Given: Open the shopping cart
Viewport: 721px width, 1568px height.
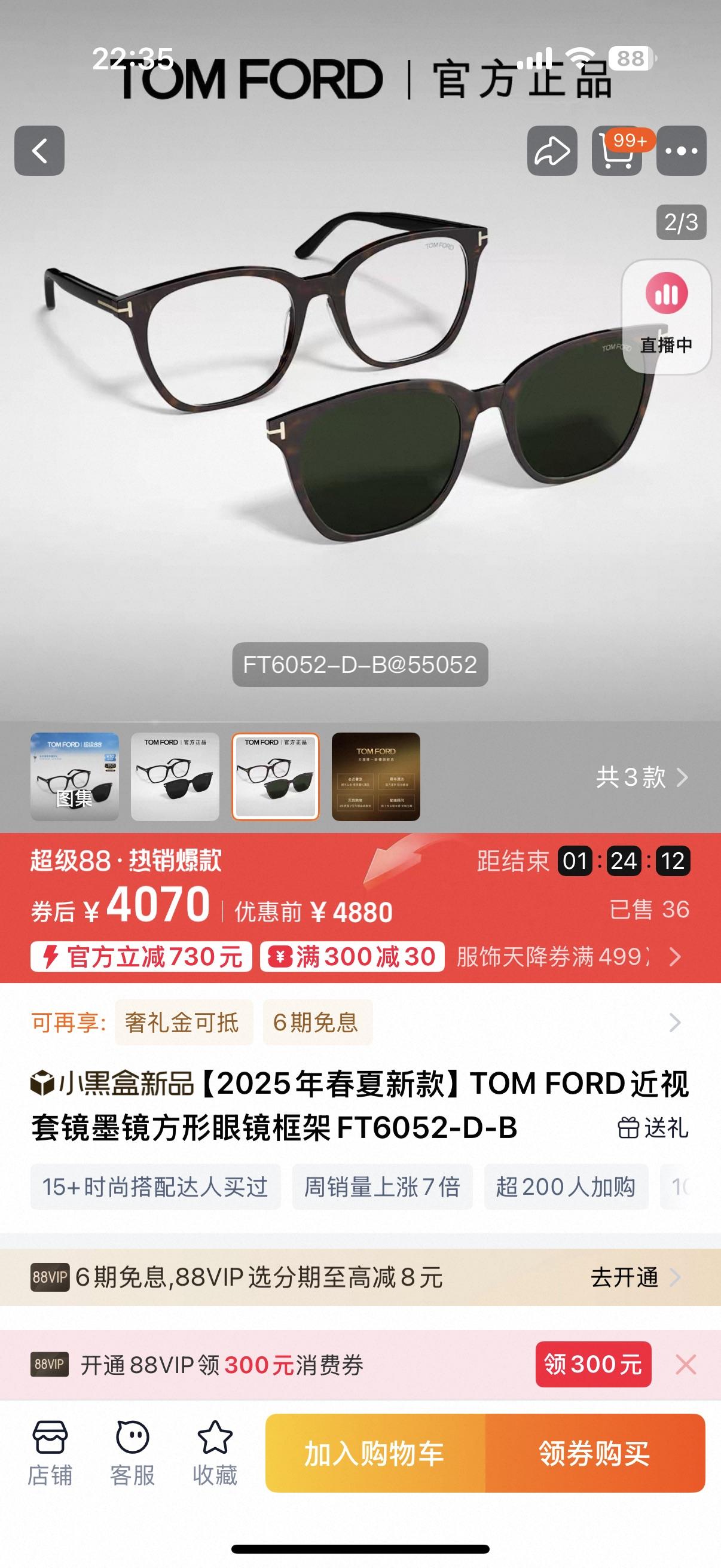Looking at the screenshot, I should 617,151.
